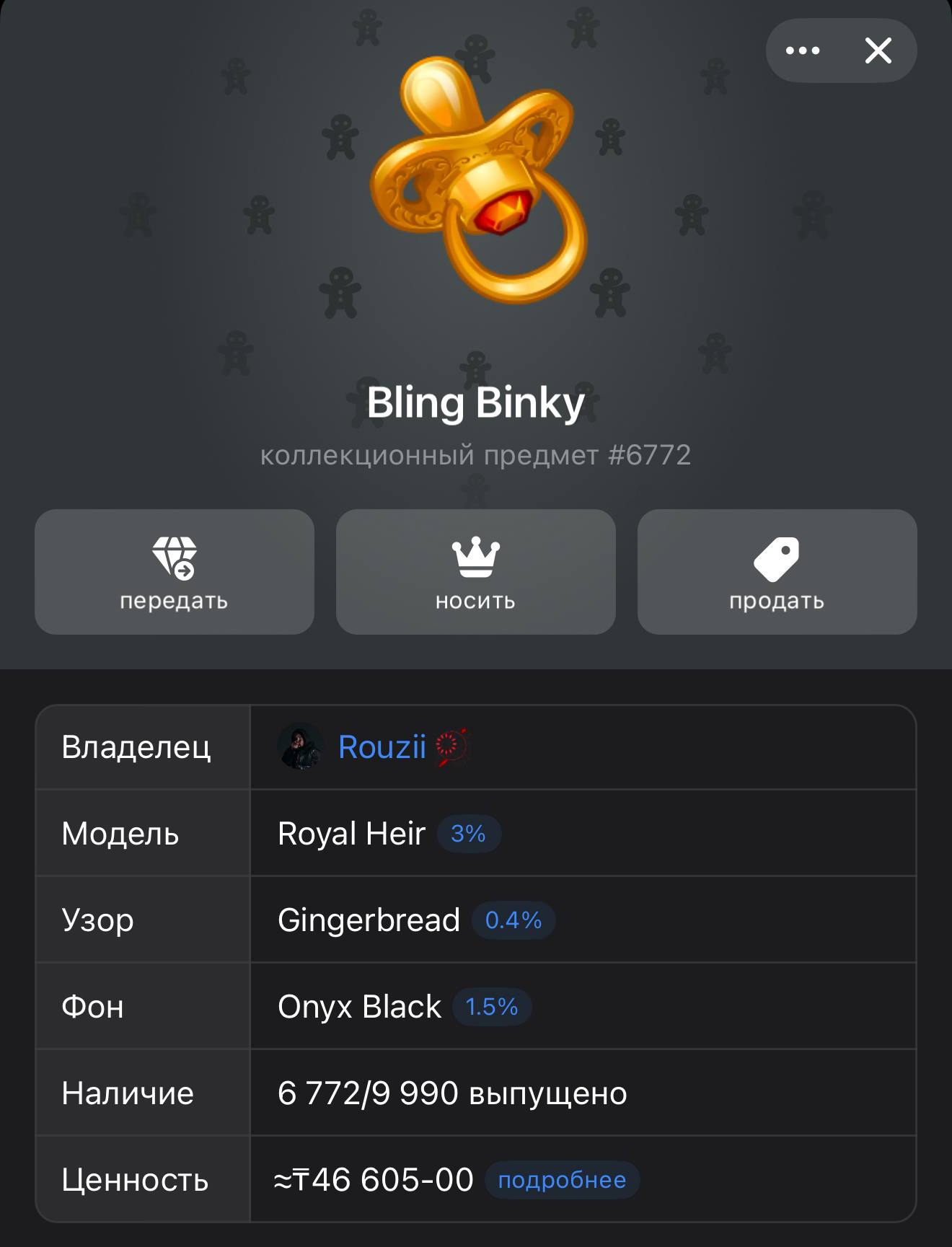The image size is (952, 1247).
Task: Tap the передать transfer button
Action: (x=175, y=572)
